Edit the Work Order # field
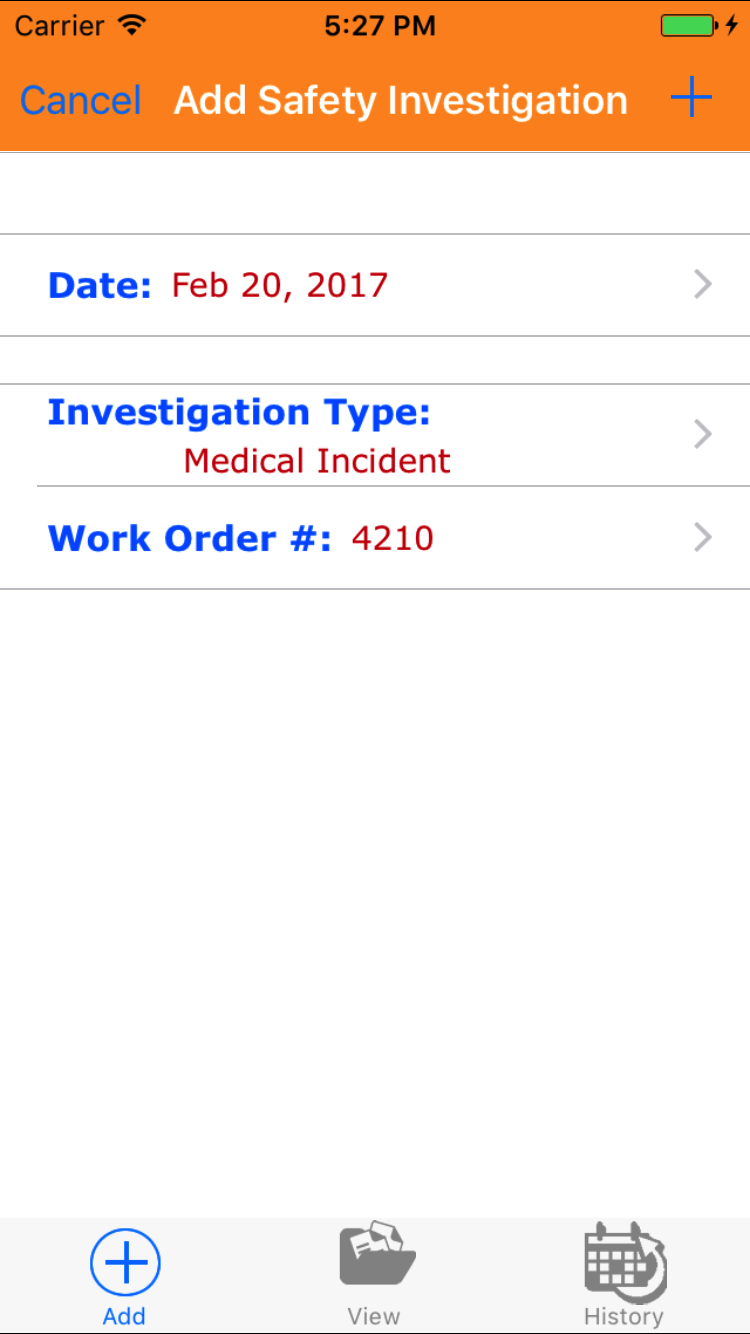This screenshot has width=750, height=1334. coord(375,538)
